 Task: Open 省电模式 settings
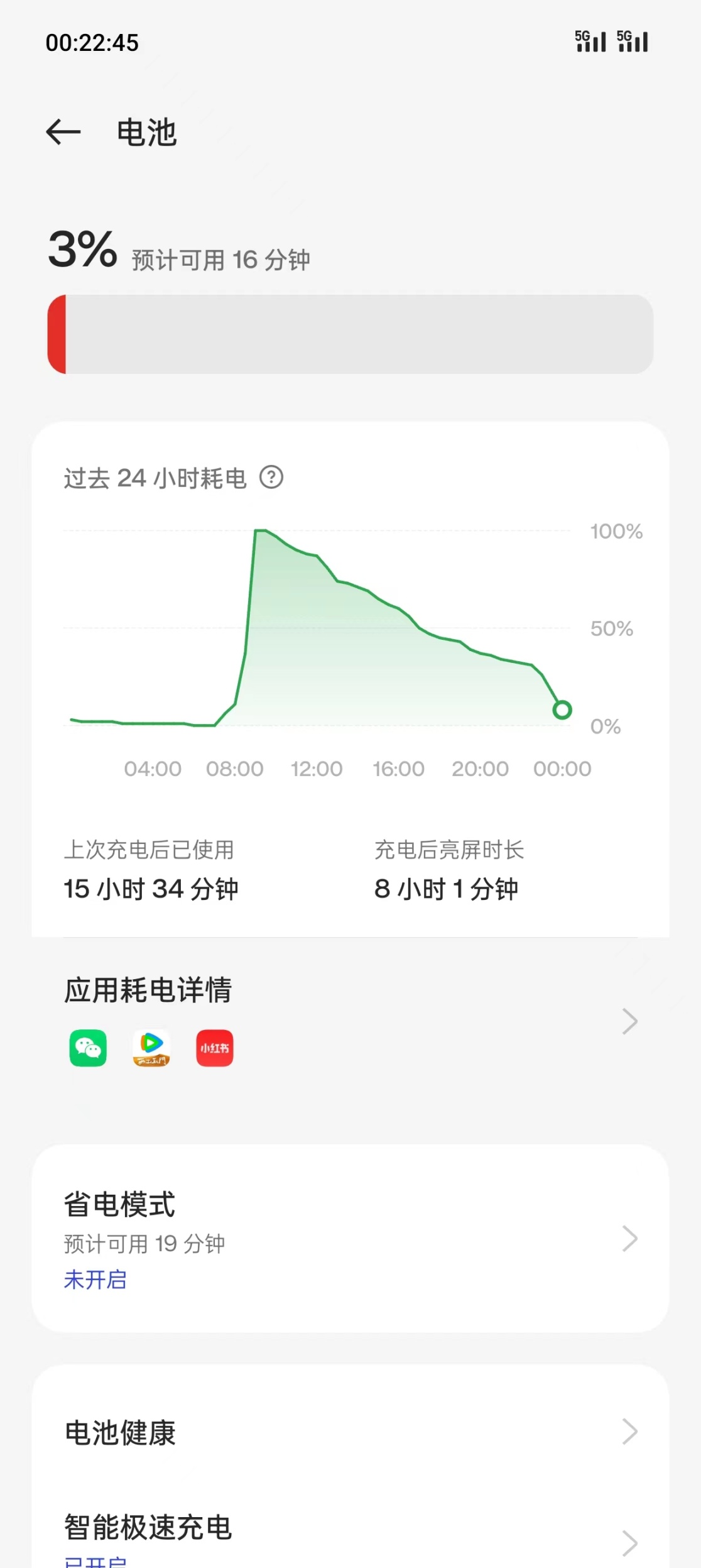coord(349,1238)
